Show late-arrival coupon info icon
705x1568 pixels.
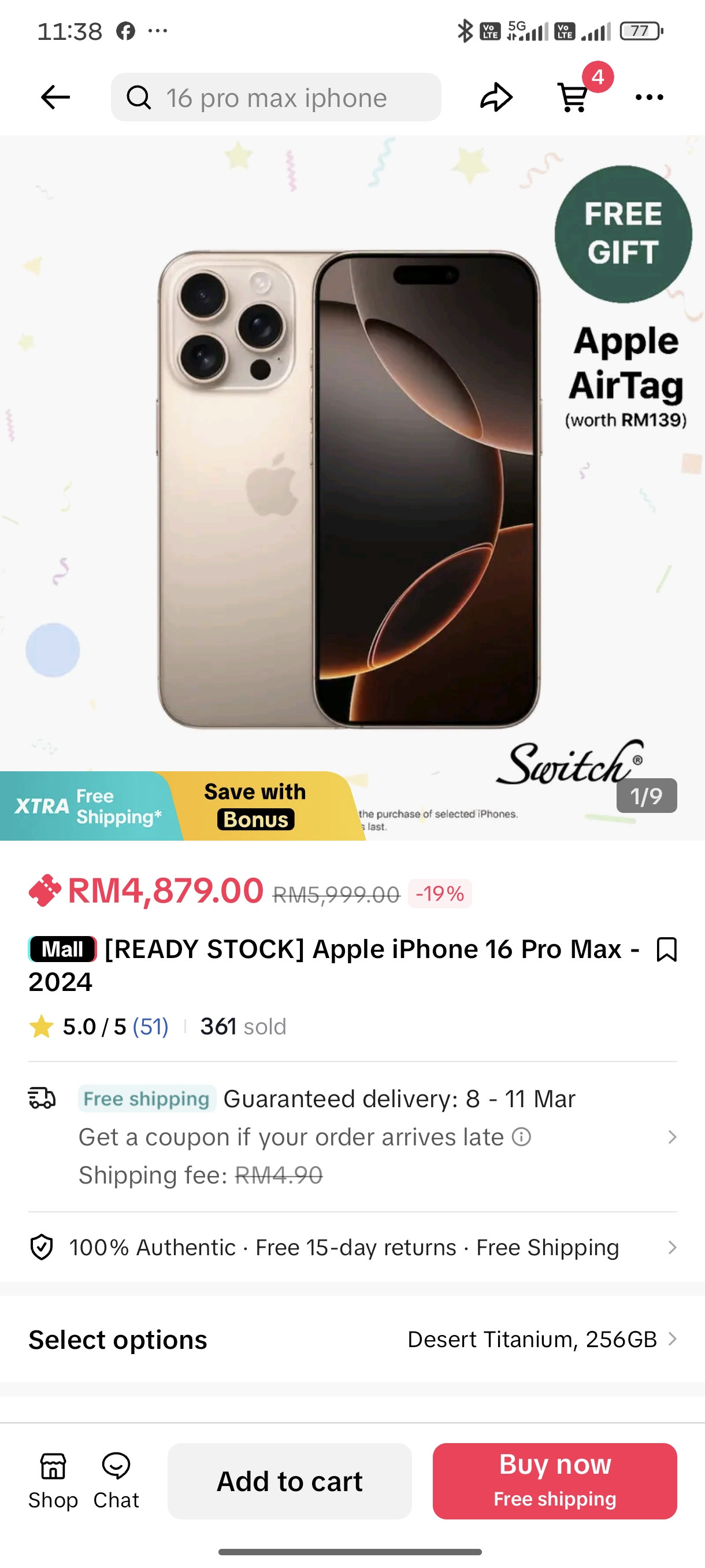[x=521, y=1137]
